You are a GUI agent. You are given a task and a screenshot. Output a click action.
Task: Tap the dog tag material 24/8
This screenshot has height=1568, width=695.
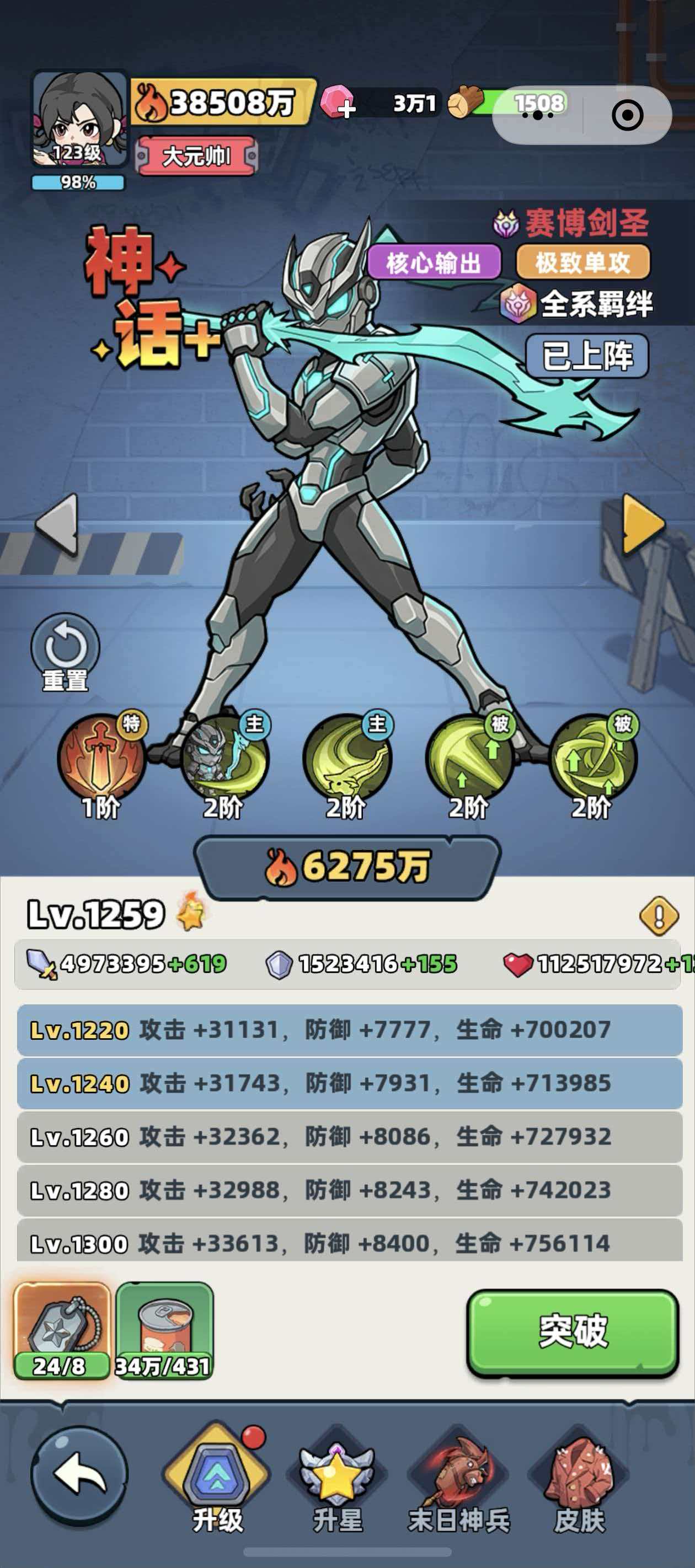(x=62, y=1329)
